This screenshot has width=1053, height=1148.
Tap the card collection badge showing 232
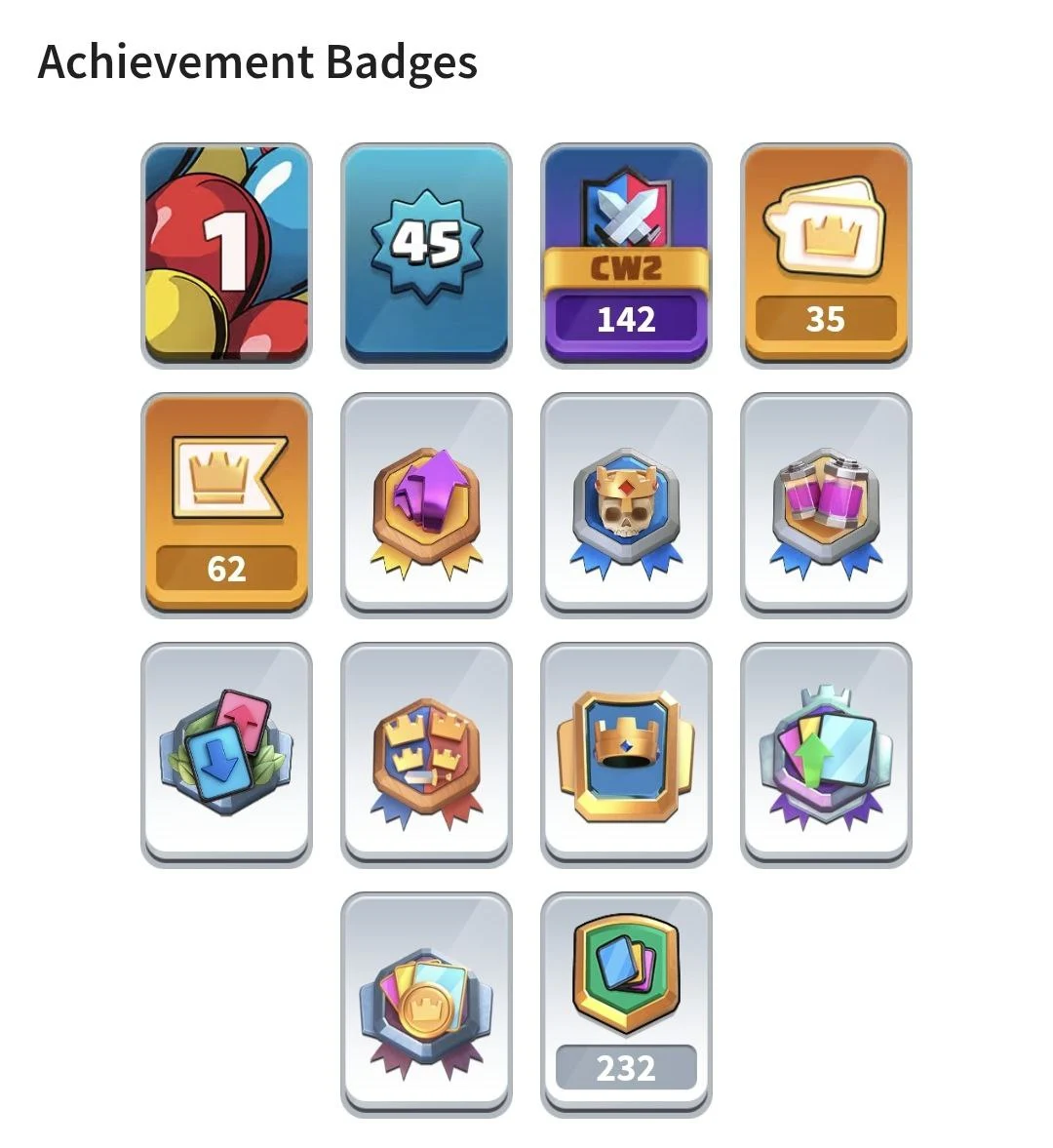click(x=626, y=1004)
